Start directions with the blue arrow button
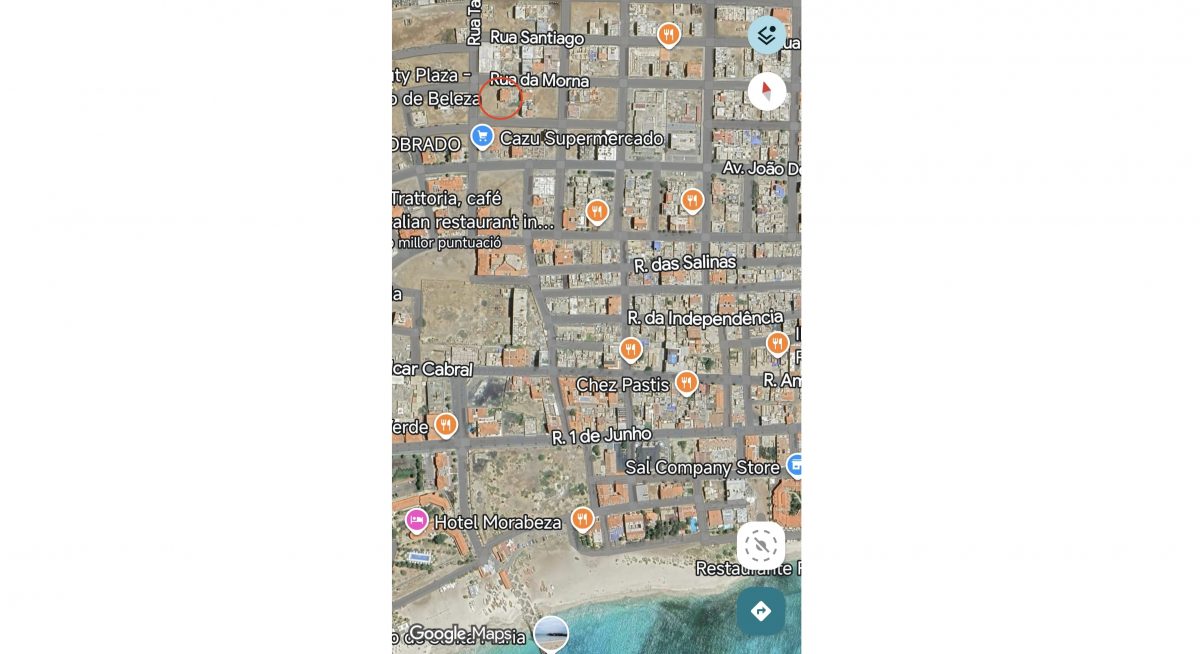 point(761,611)
